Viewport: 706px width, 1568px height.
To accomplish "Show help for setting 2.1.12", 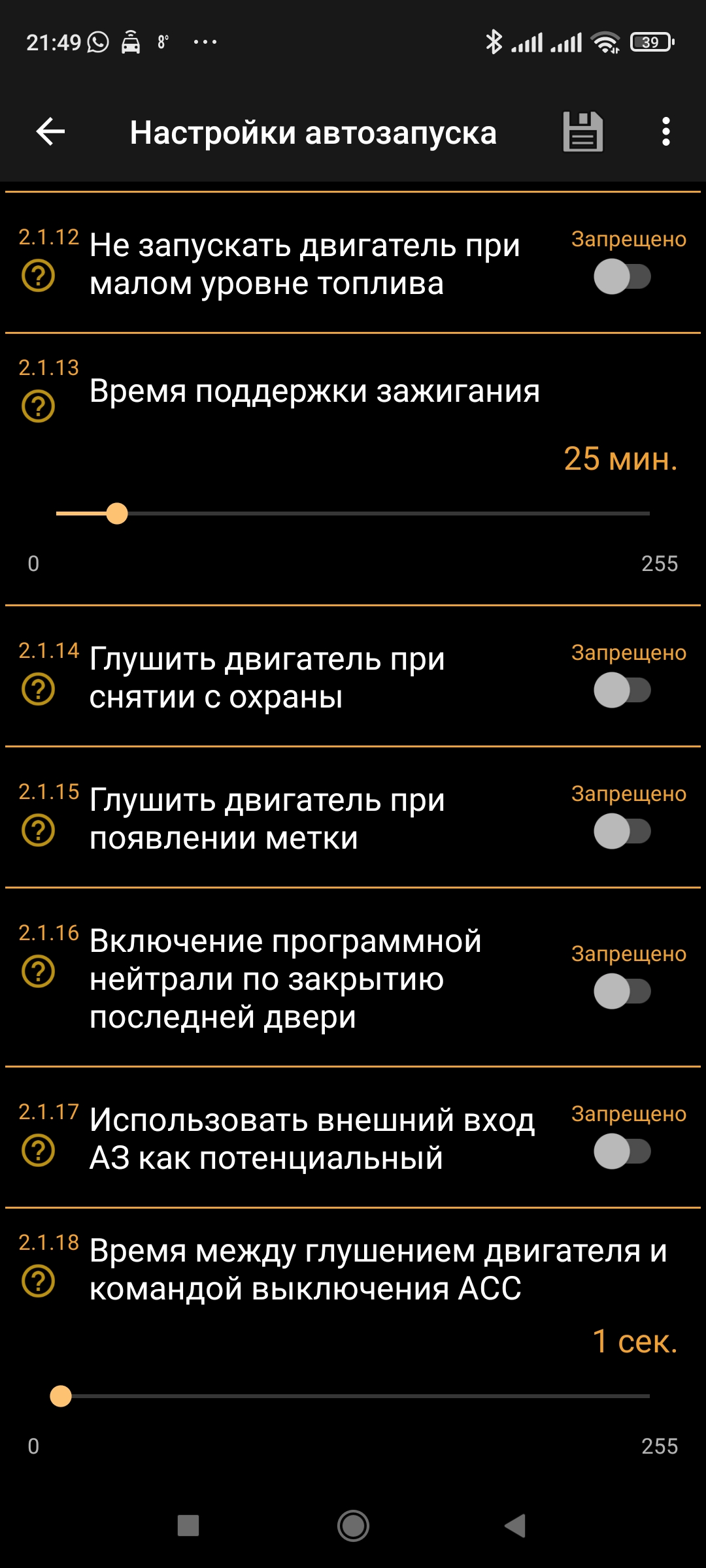I will click(x=39, y=276).
